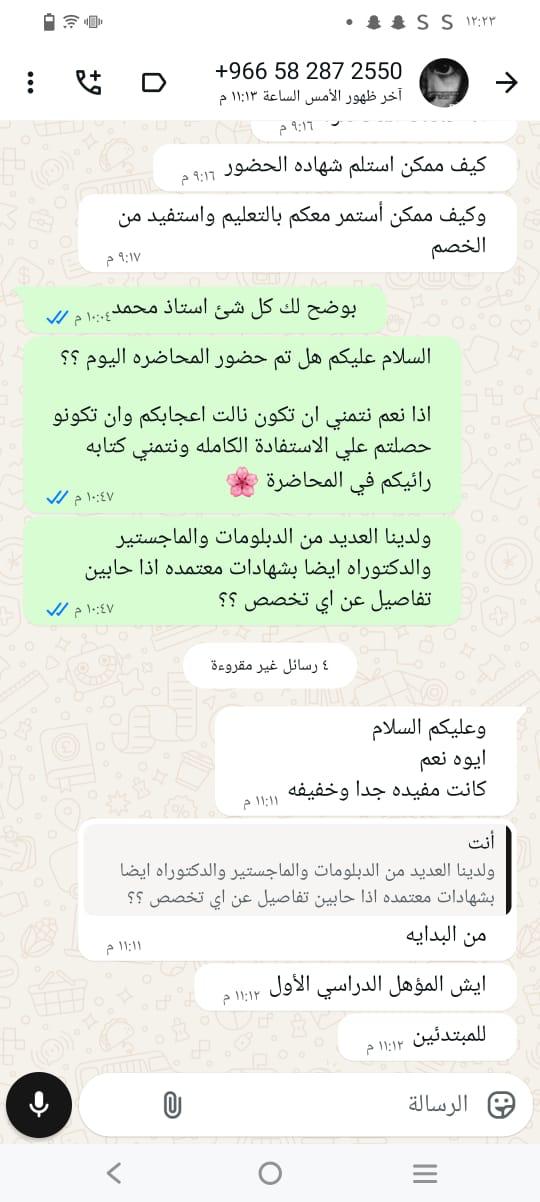
Task: Go to the home screen
Action: 270,1173
